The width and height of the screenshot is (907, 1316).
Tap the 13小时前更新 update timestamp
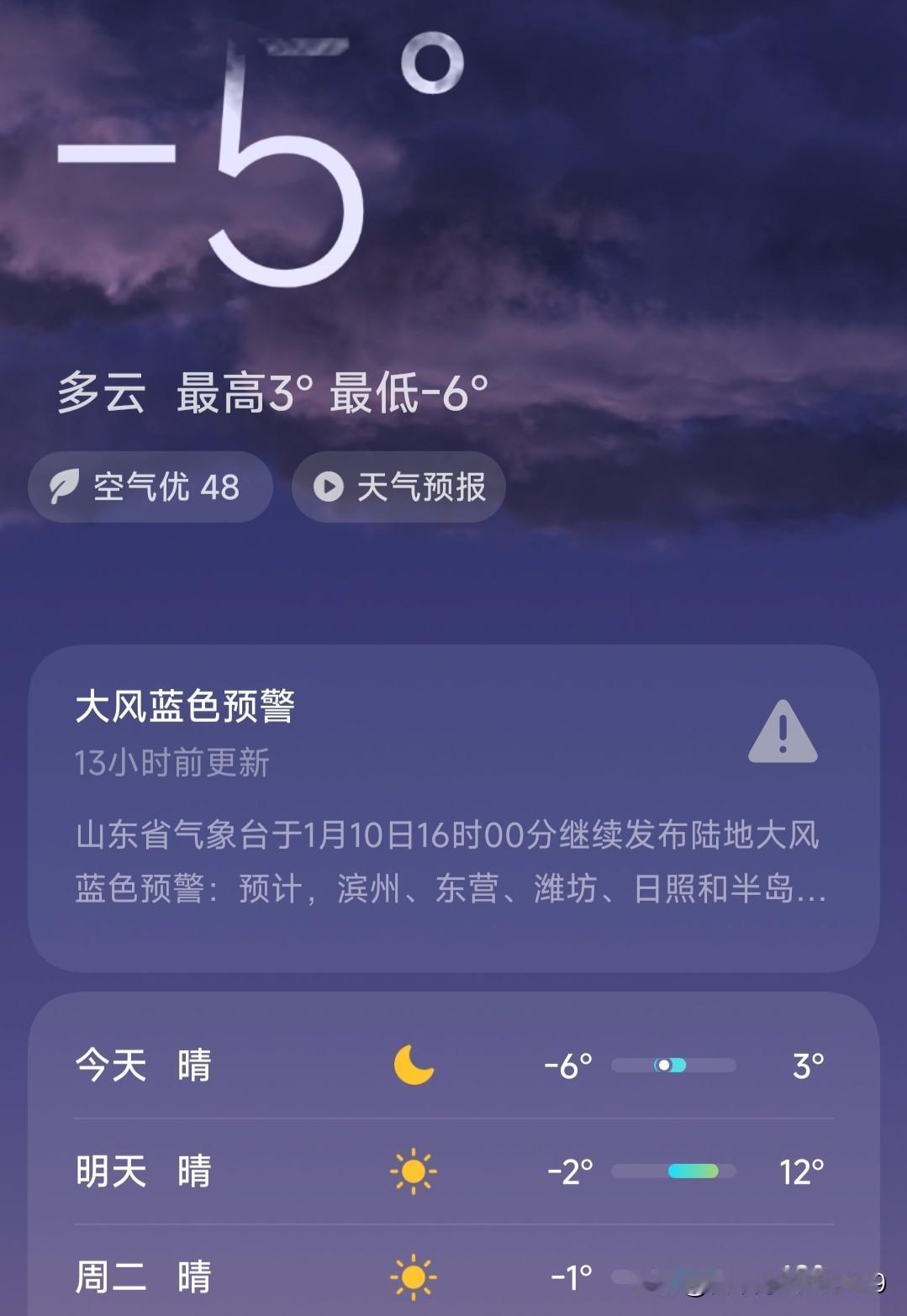(x=171, y=763)
